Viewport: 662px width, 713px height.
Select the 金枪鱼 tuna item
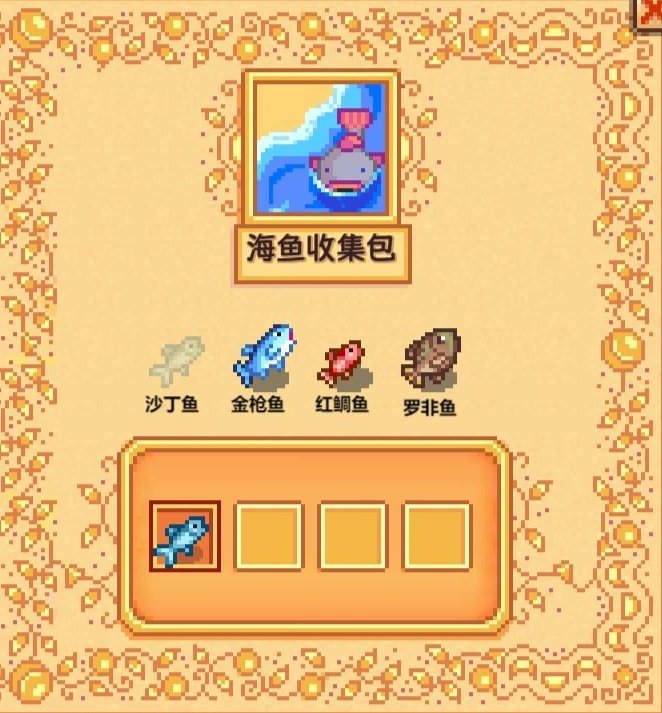264,357
